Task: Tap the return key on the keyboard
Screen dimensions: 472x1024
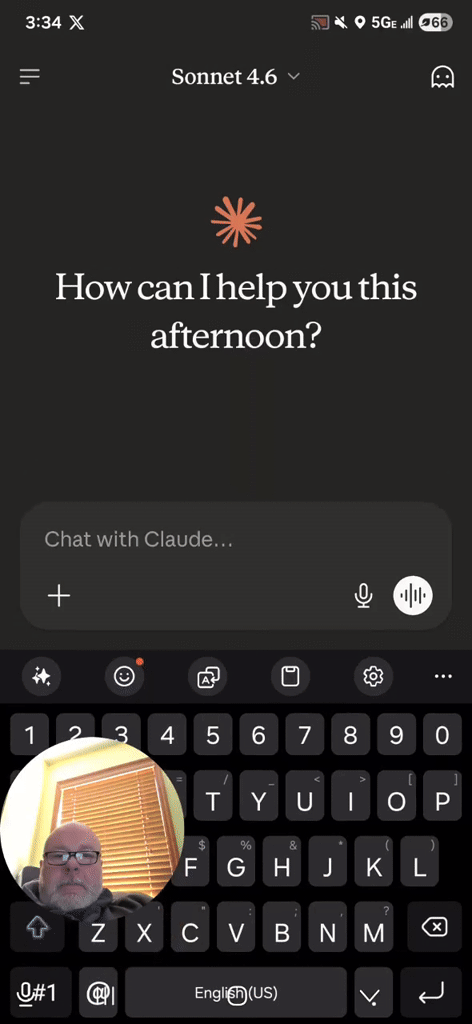Action: [432, 993]
